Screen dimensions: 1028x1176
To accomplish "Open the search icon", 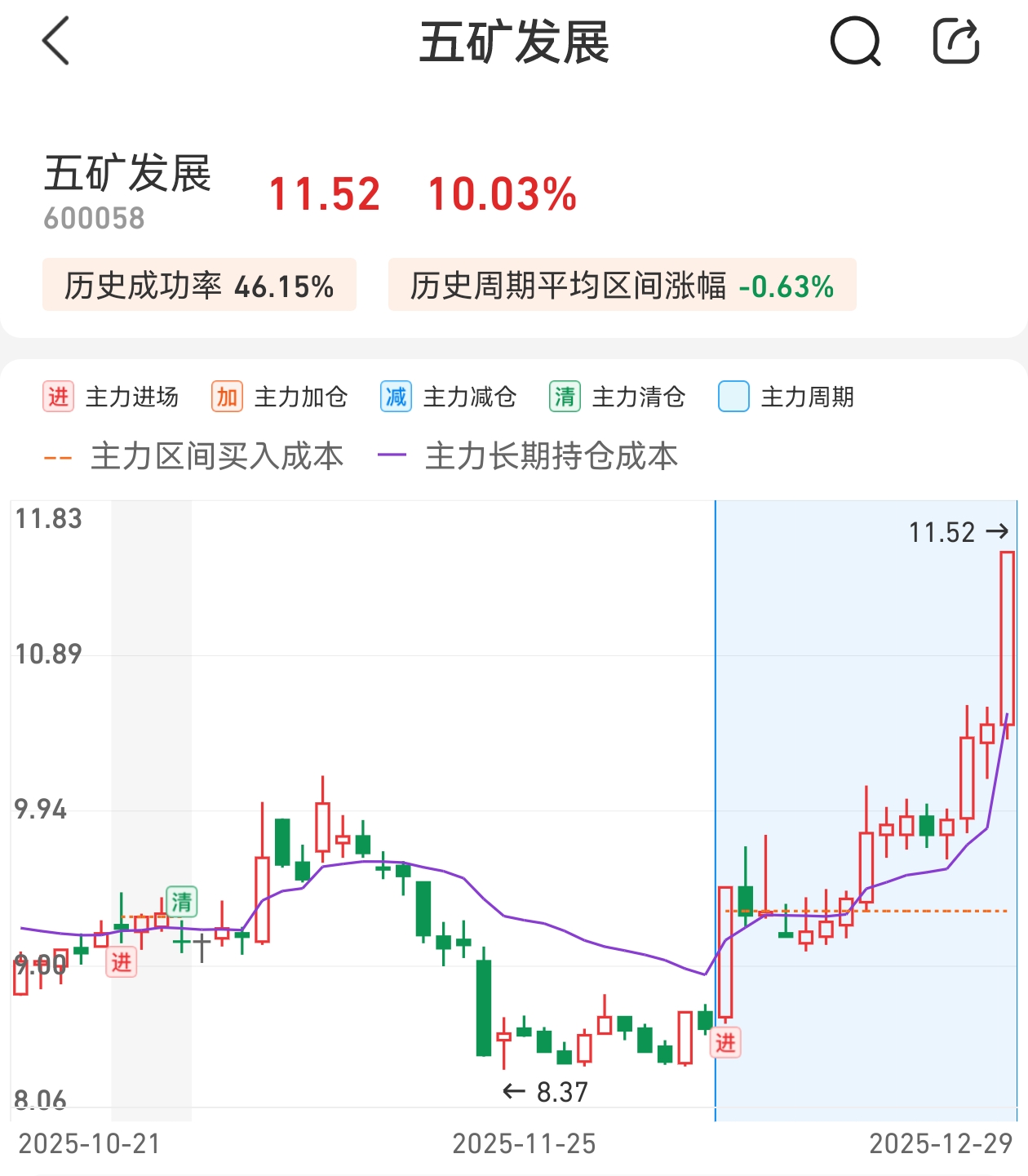I will [855, 42].
